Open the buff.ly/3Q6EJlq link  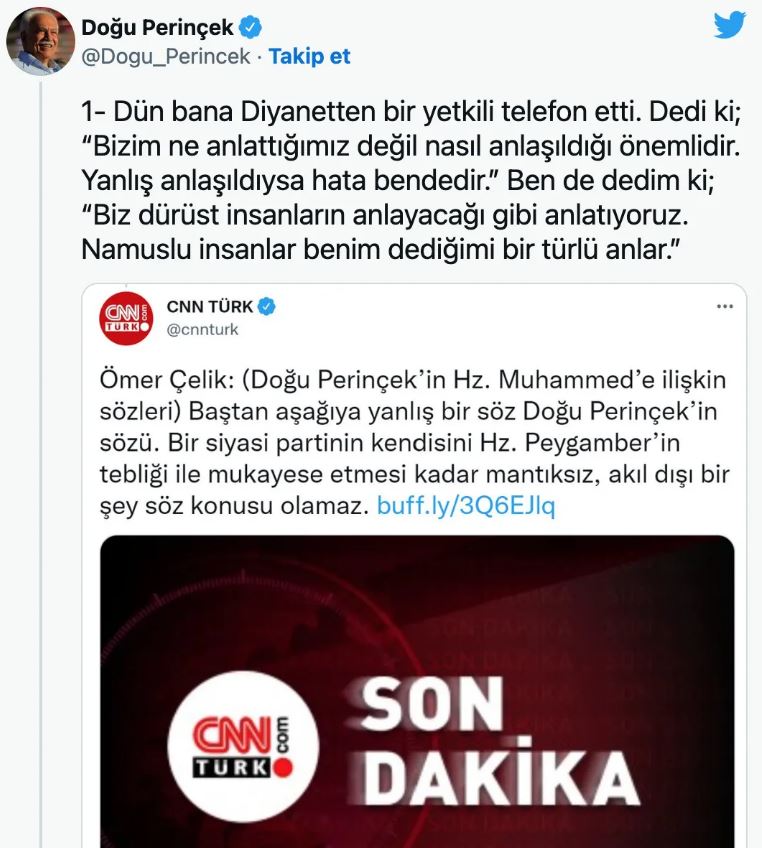point(465,506)
